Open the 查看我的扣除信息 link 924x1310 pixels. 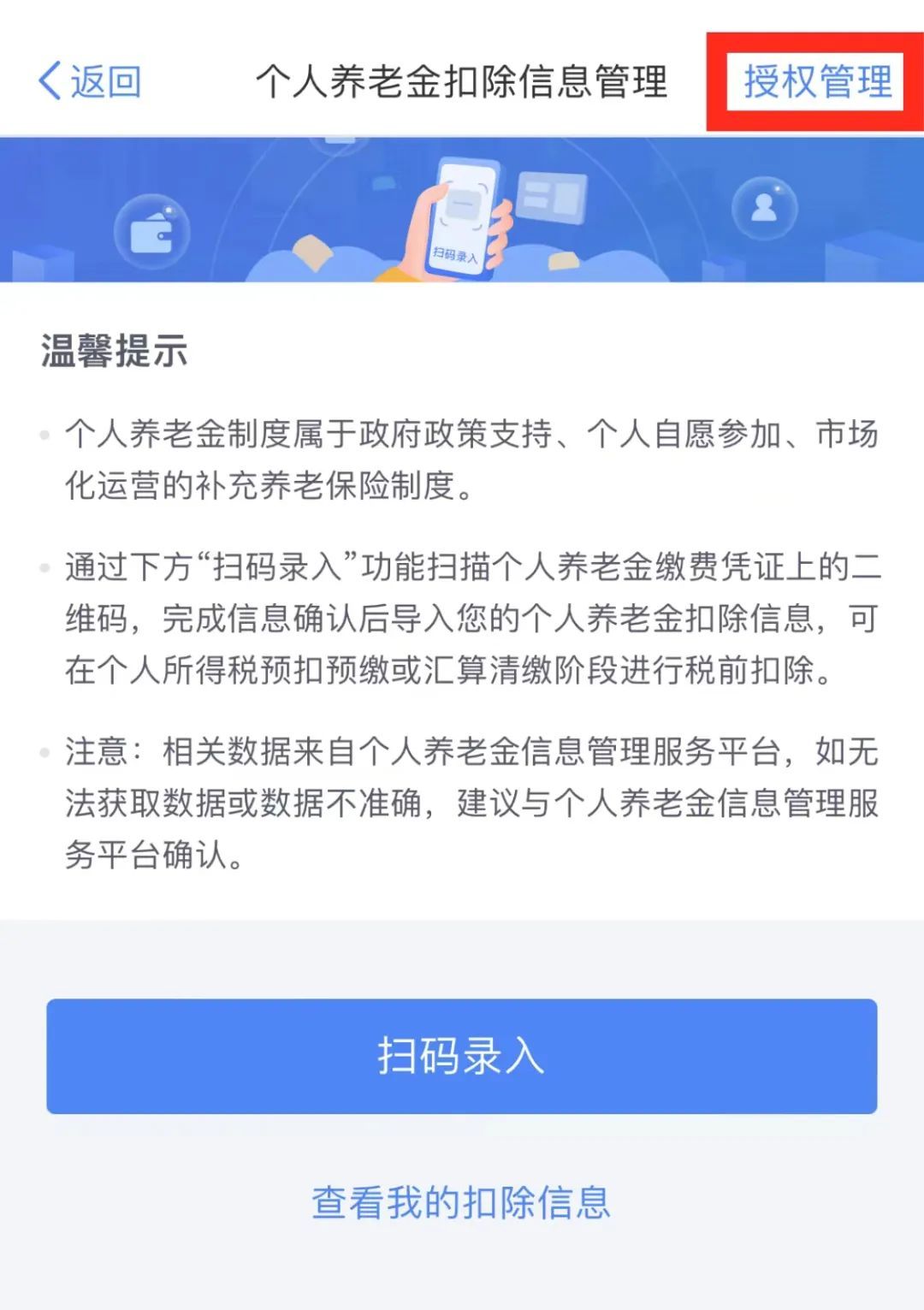click(x=461, y=1203)
